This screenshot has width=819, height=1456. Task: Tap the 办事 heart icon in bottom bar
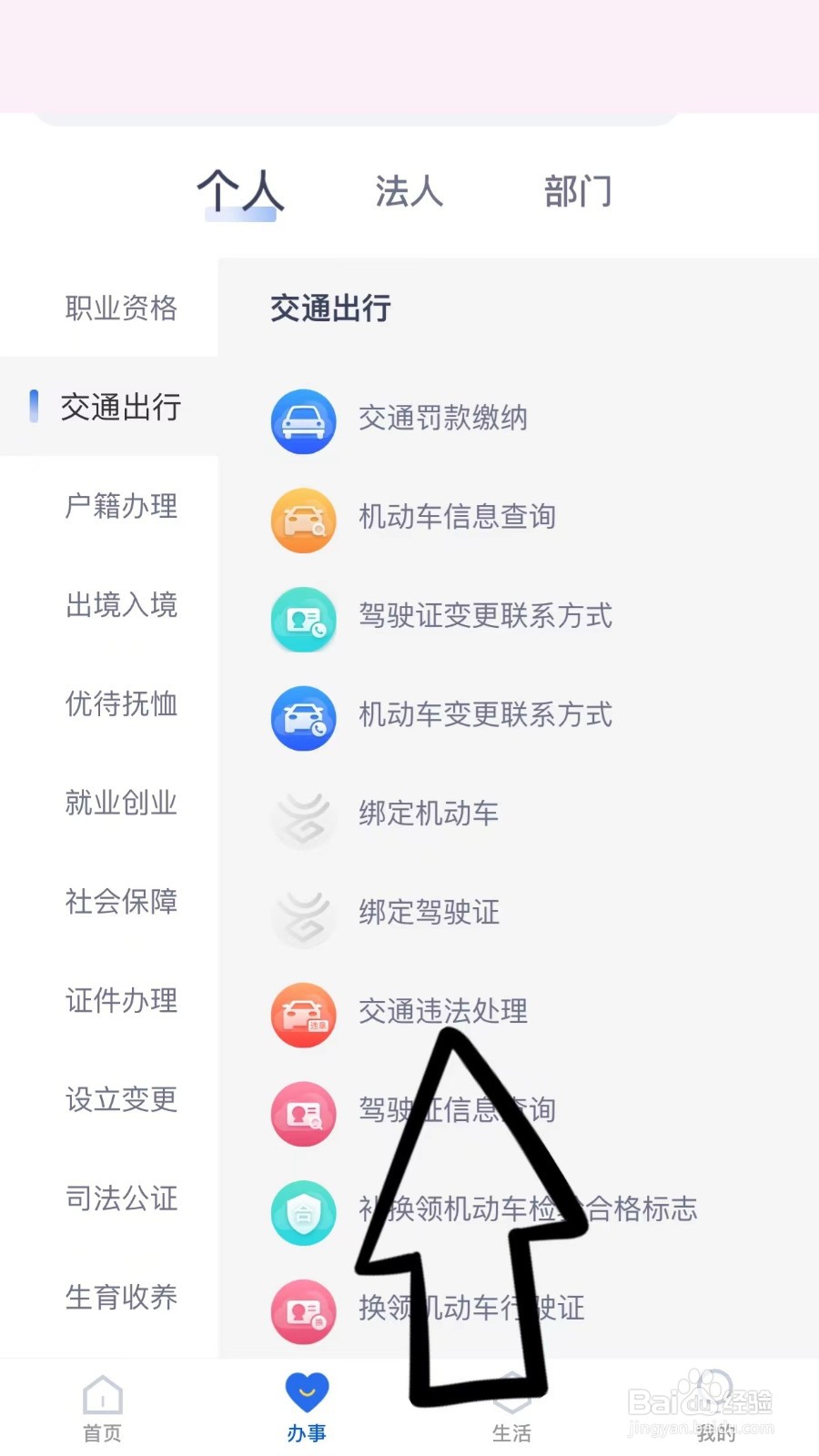[x=308, y=1391]
